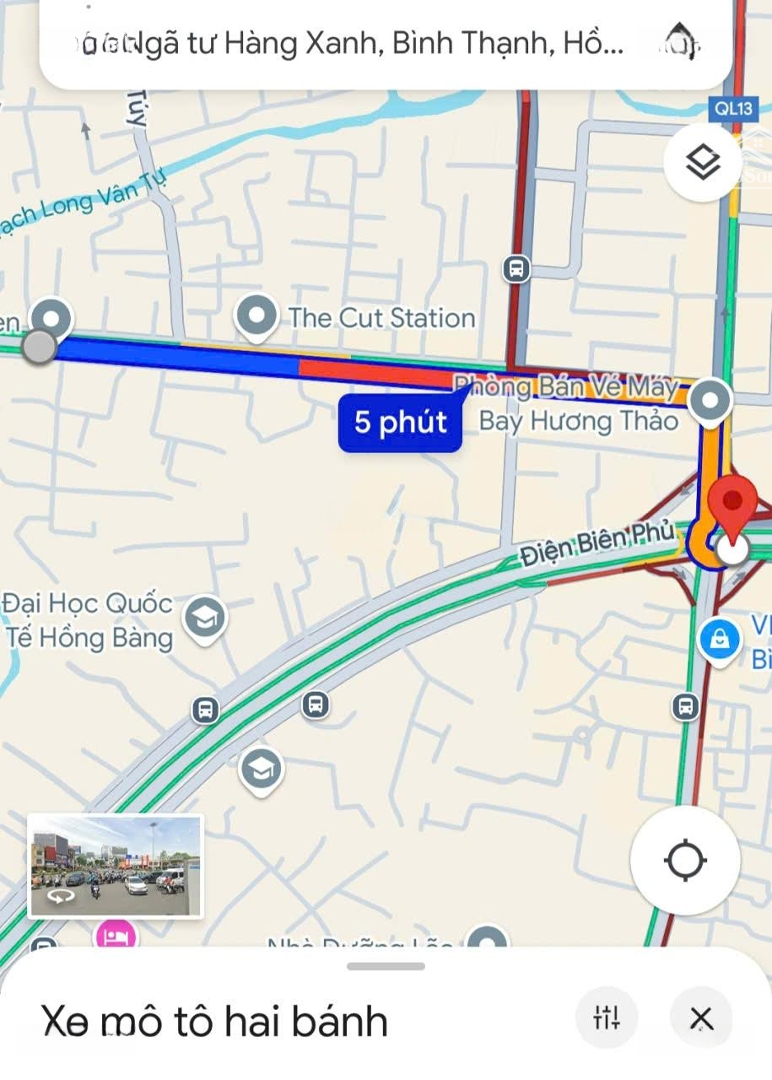
Task: Expand the bottom sheet using the drag handle
Action: tap(386, 965)
